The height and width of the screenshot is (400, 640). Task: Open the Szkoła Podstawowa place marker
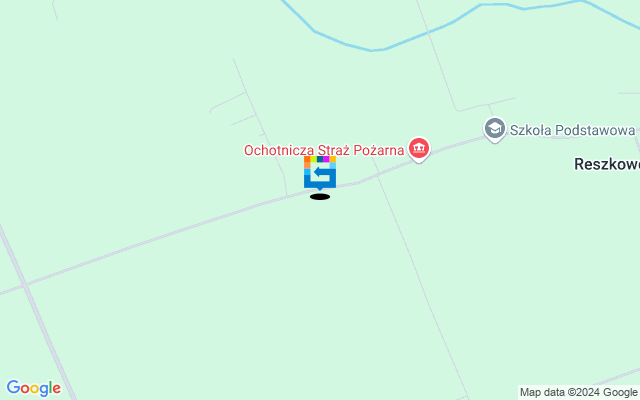point(493,129)
